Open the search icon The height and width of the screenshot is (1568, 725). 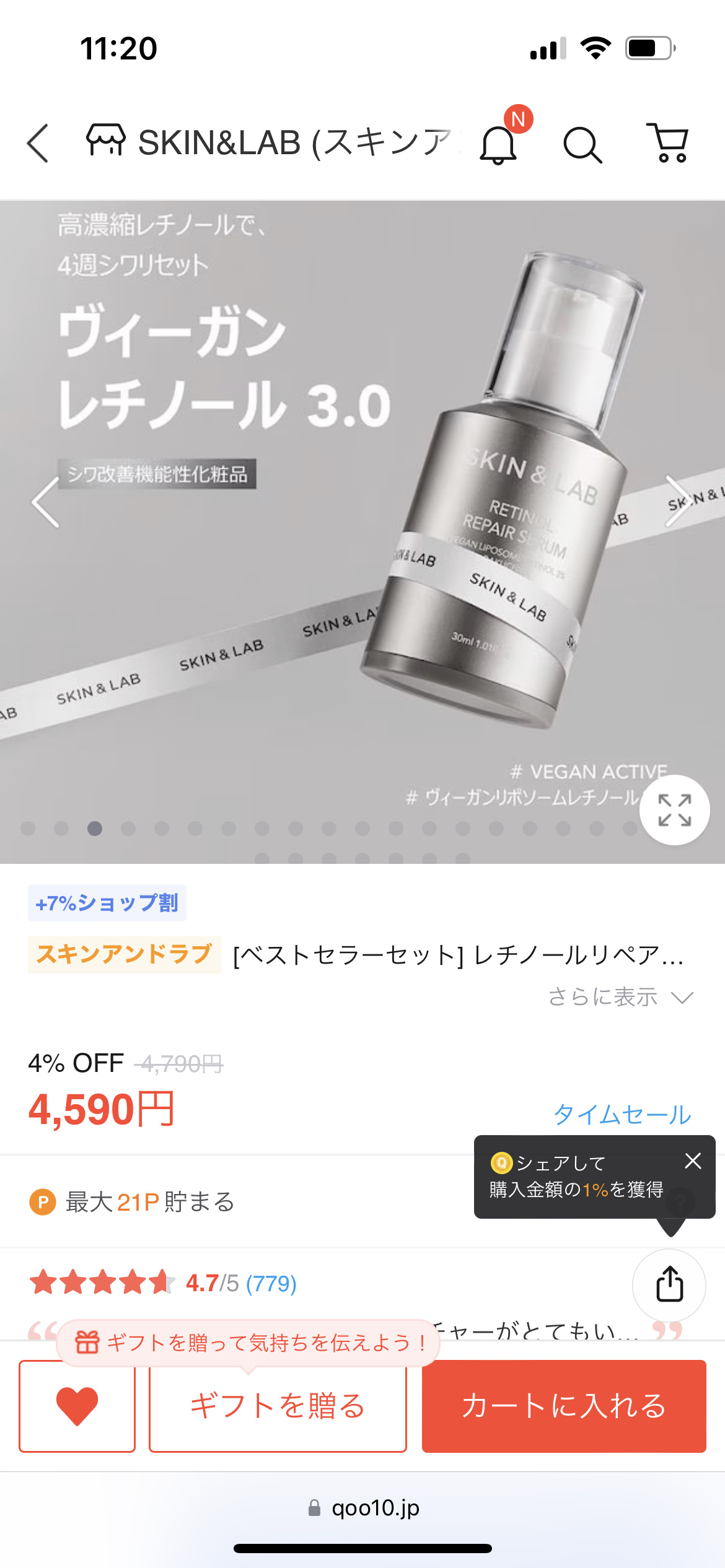pyautogui.click(x=582, y=145)
